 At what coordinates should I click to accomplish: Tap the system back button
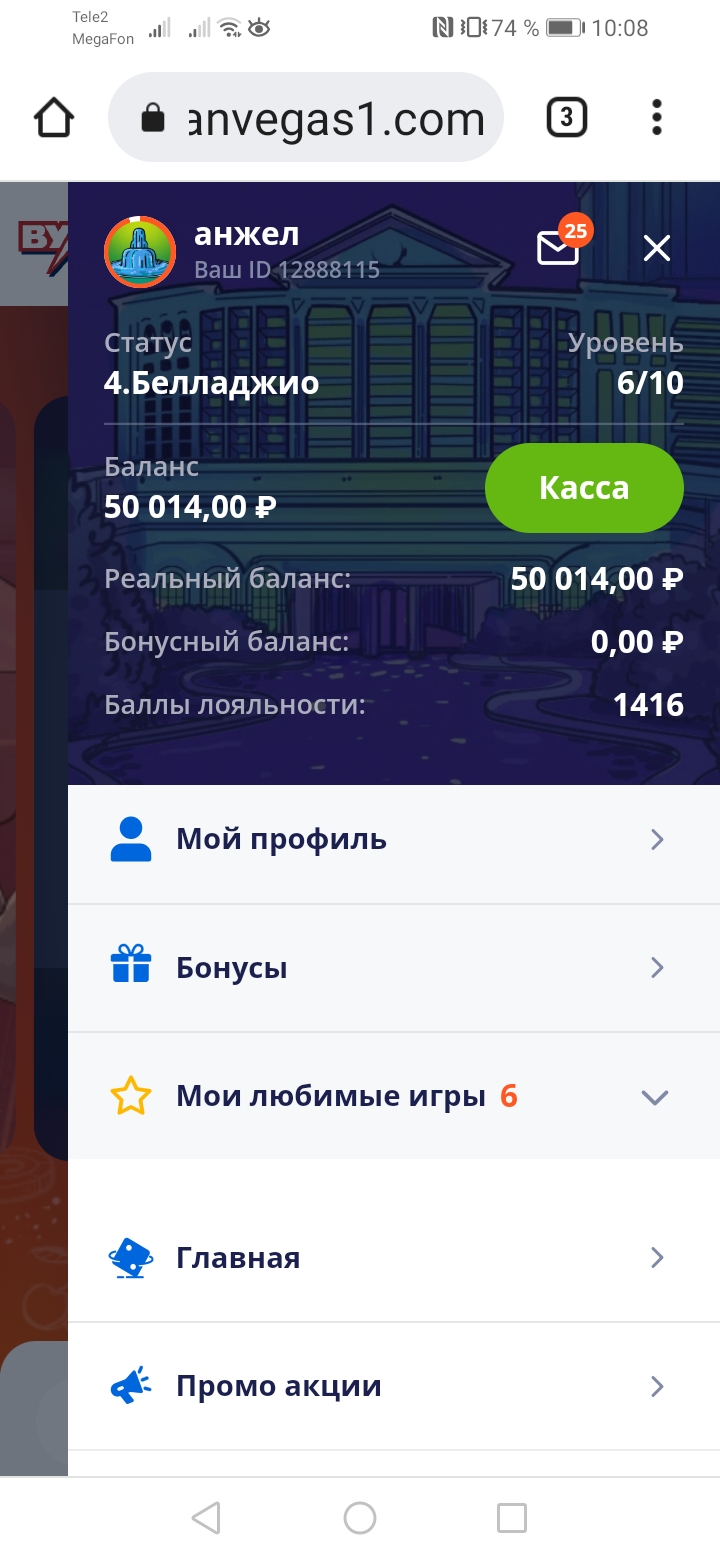[206, 1518]
